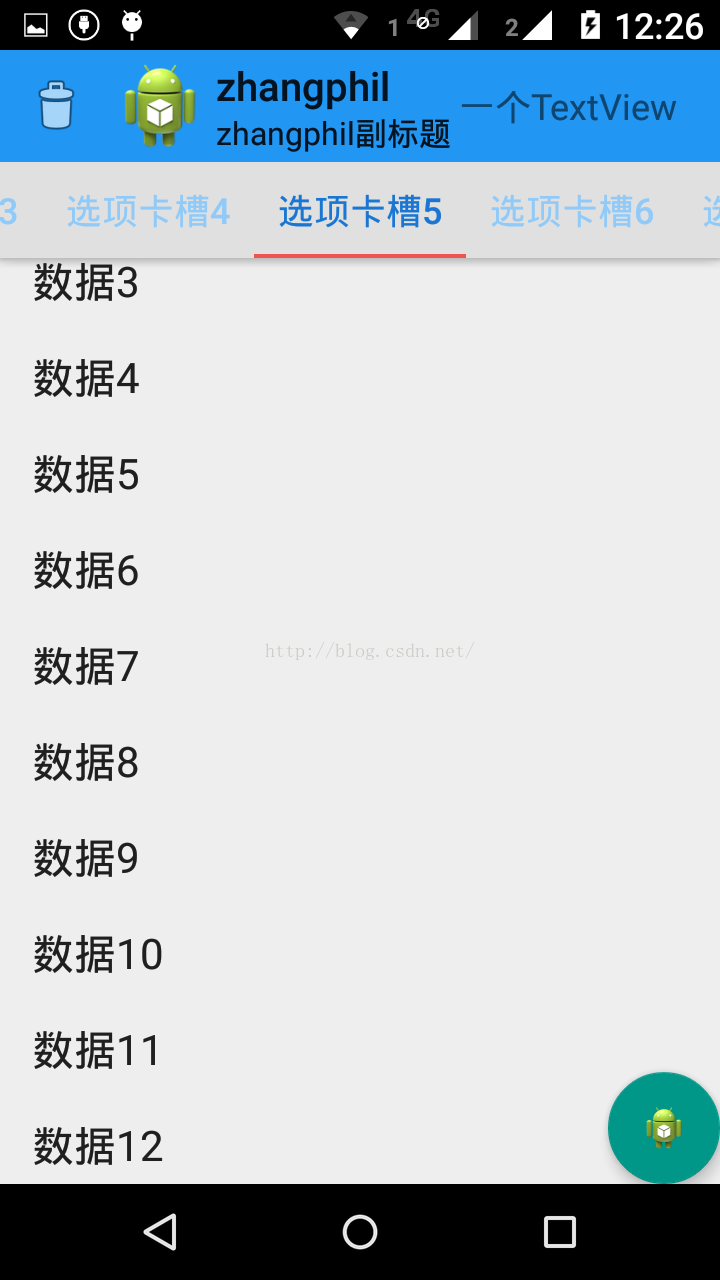Open the 数据7 row
720x1280 pixels.
360,667
